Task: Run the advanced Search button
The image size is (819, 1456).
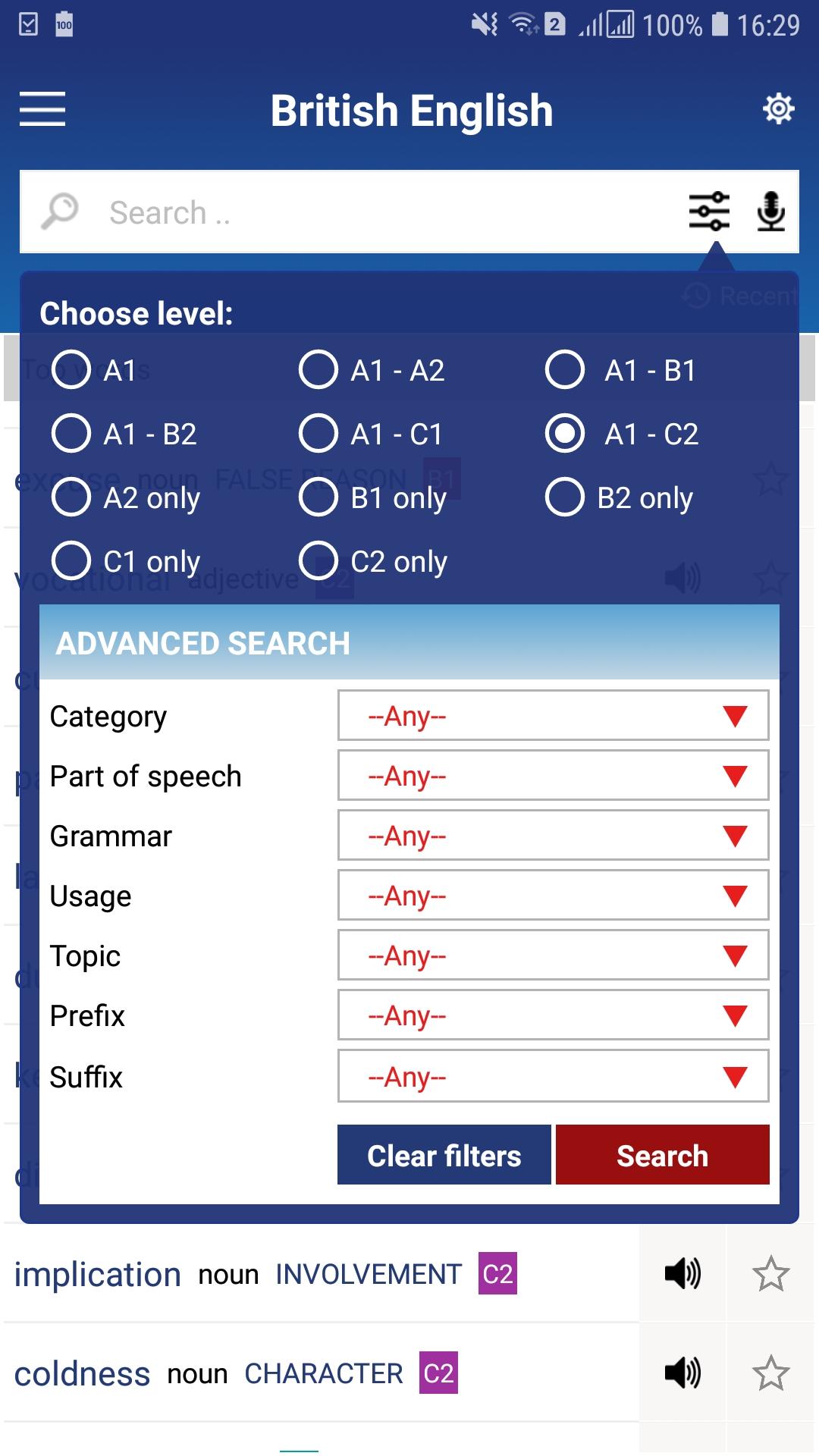Action: coord(662,1155)
